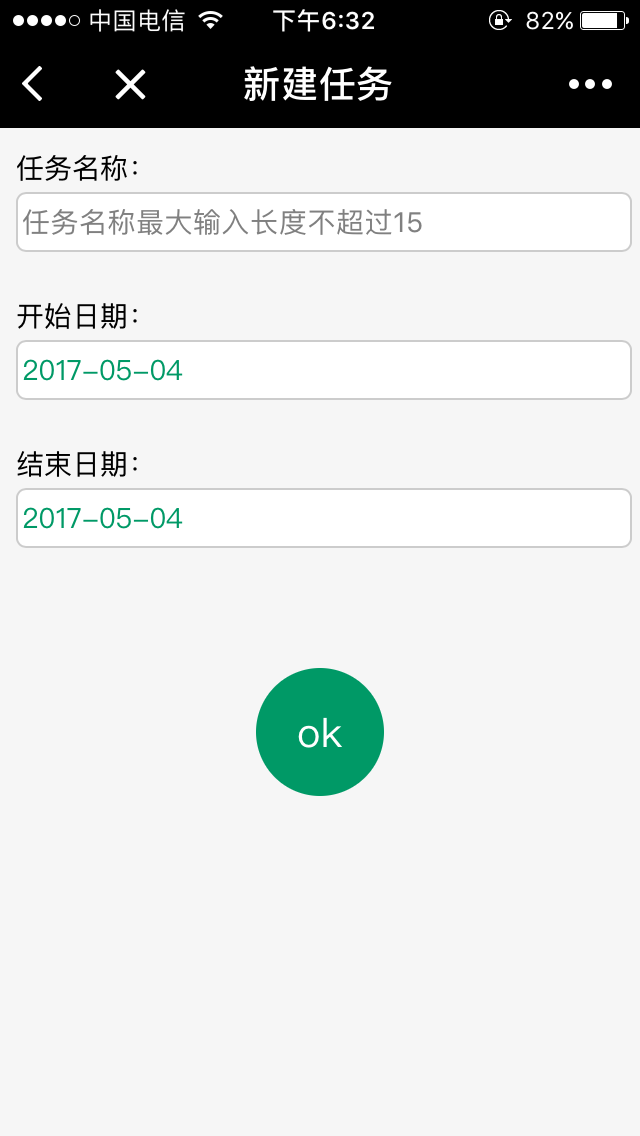Open the three-dot more menu
This screenshot has width=640, height=1136.
click(x=590, y=85)
